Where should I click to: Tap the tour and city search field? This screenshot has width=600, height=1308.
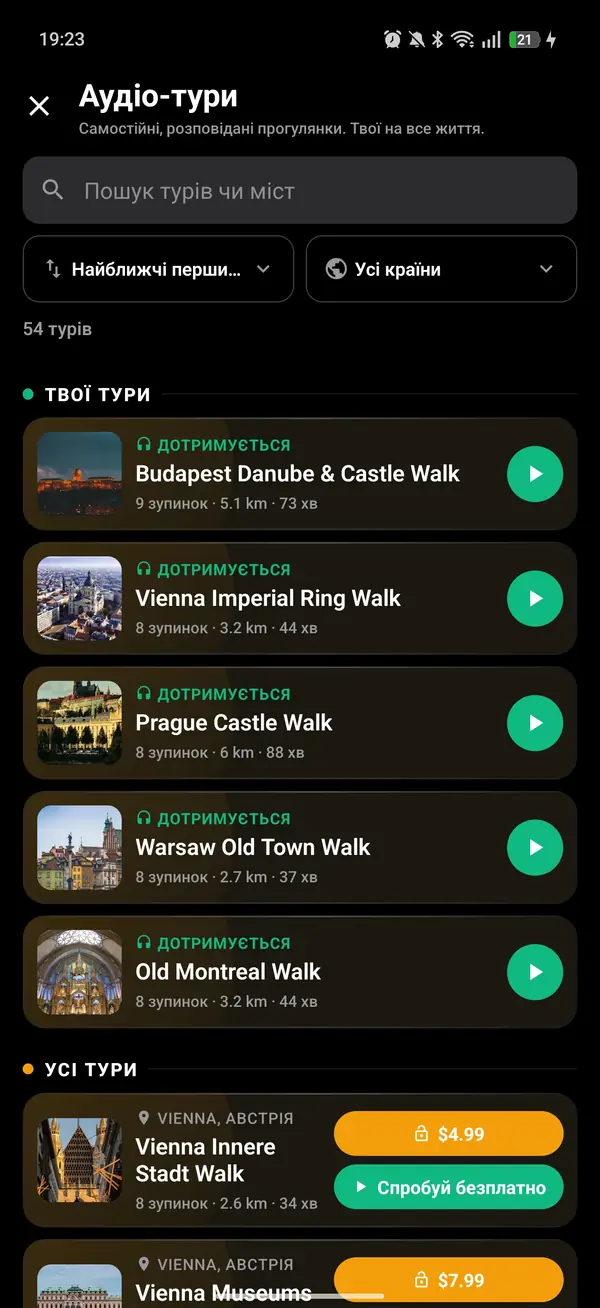[300, 190]
